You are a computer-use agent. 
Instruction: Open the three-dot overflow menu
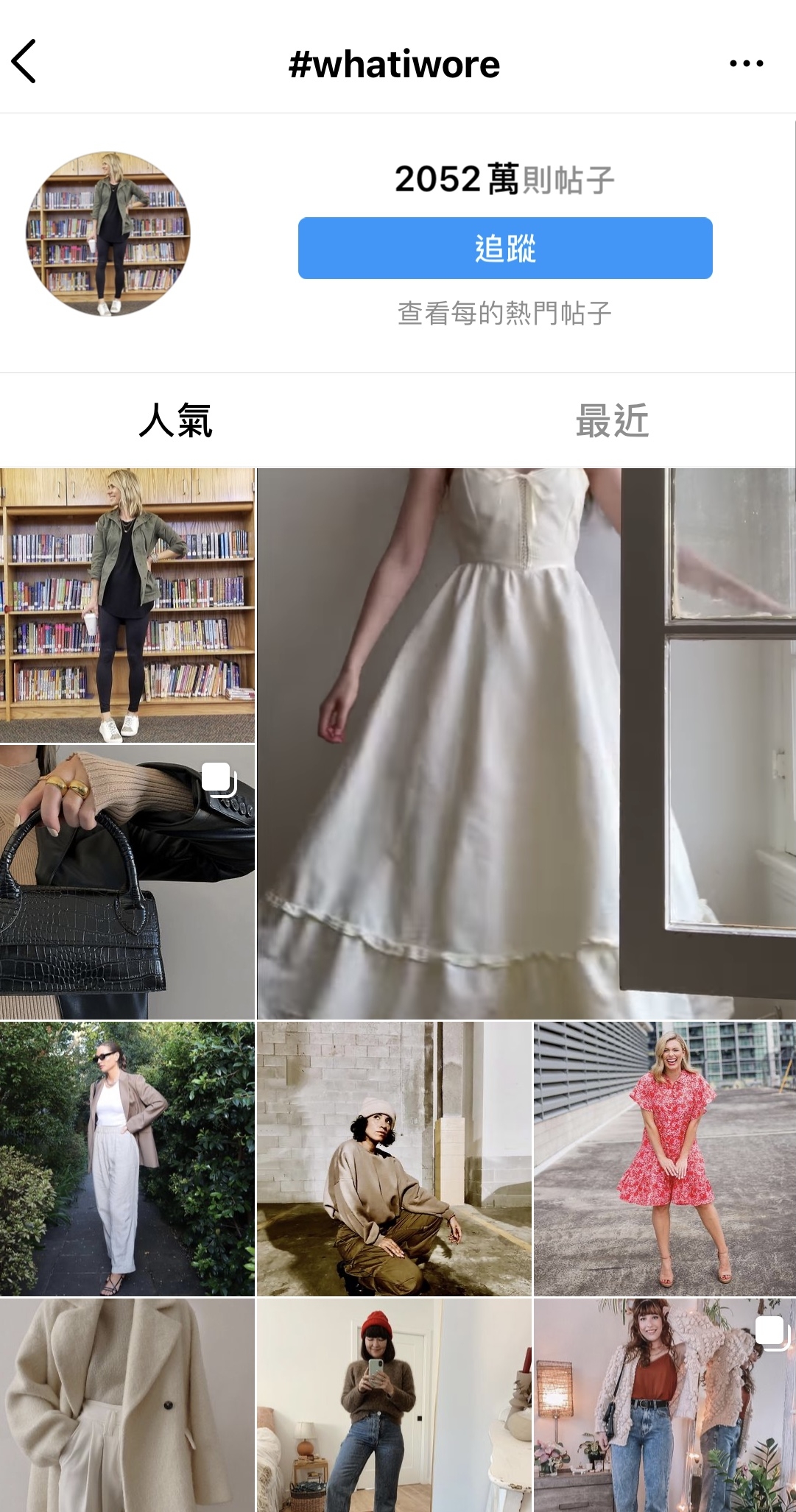[746, 63]
